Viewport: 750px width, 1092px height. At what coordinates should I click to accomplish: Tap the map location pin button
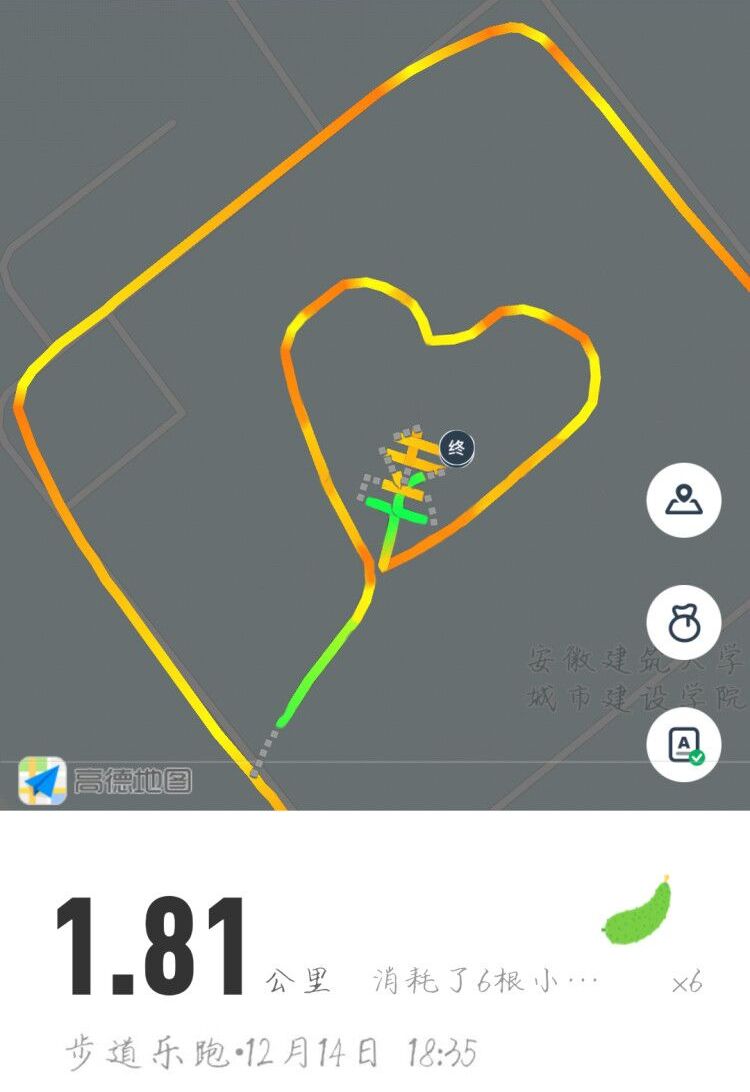(x=684, y=500)
